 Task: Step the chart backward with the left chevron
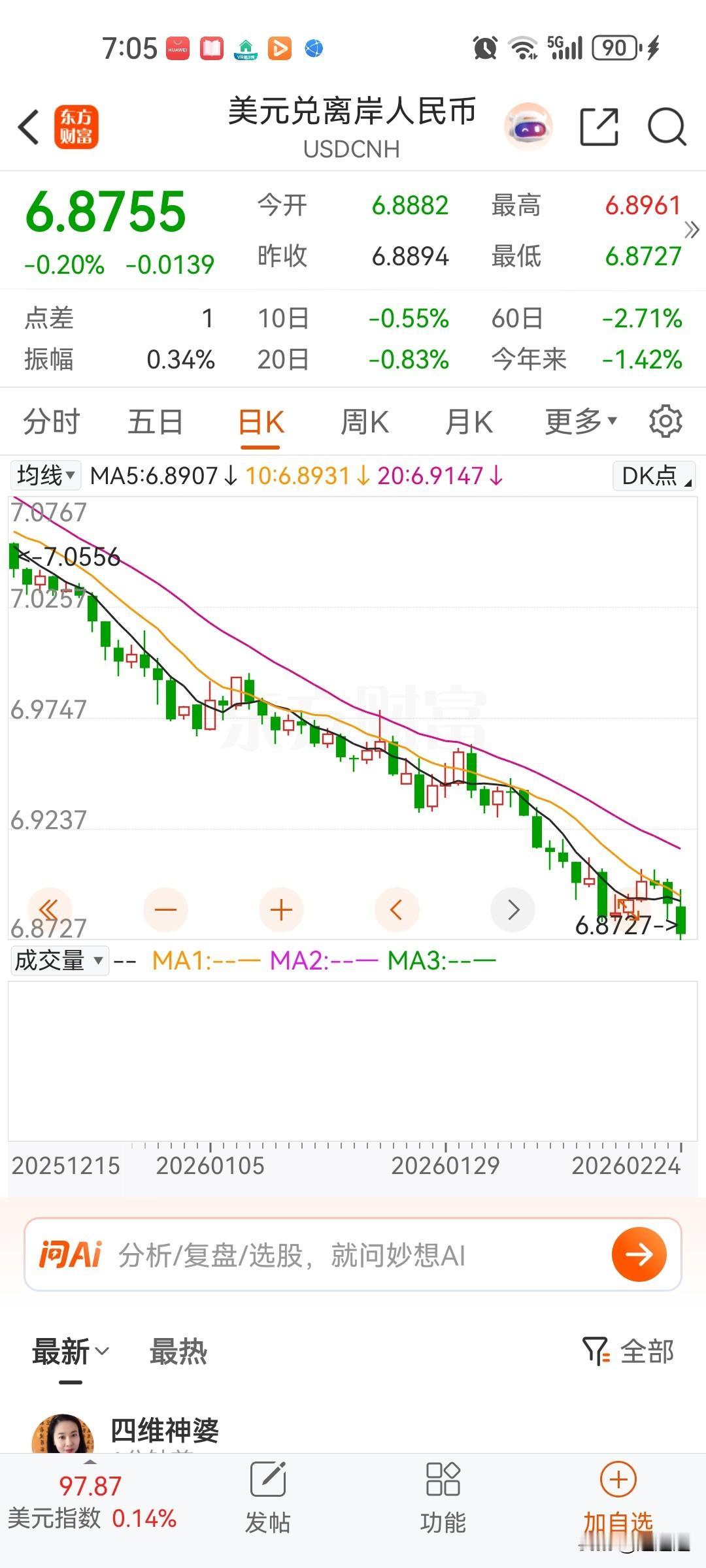tap(397, 909)
